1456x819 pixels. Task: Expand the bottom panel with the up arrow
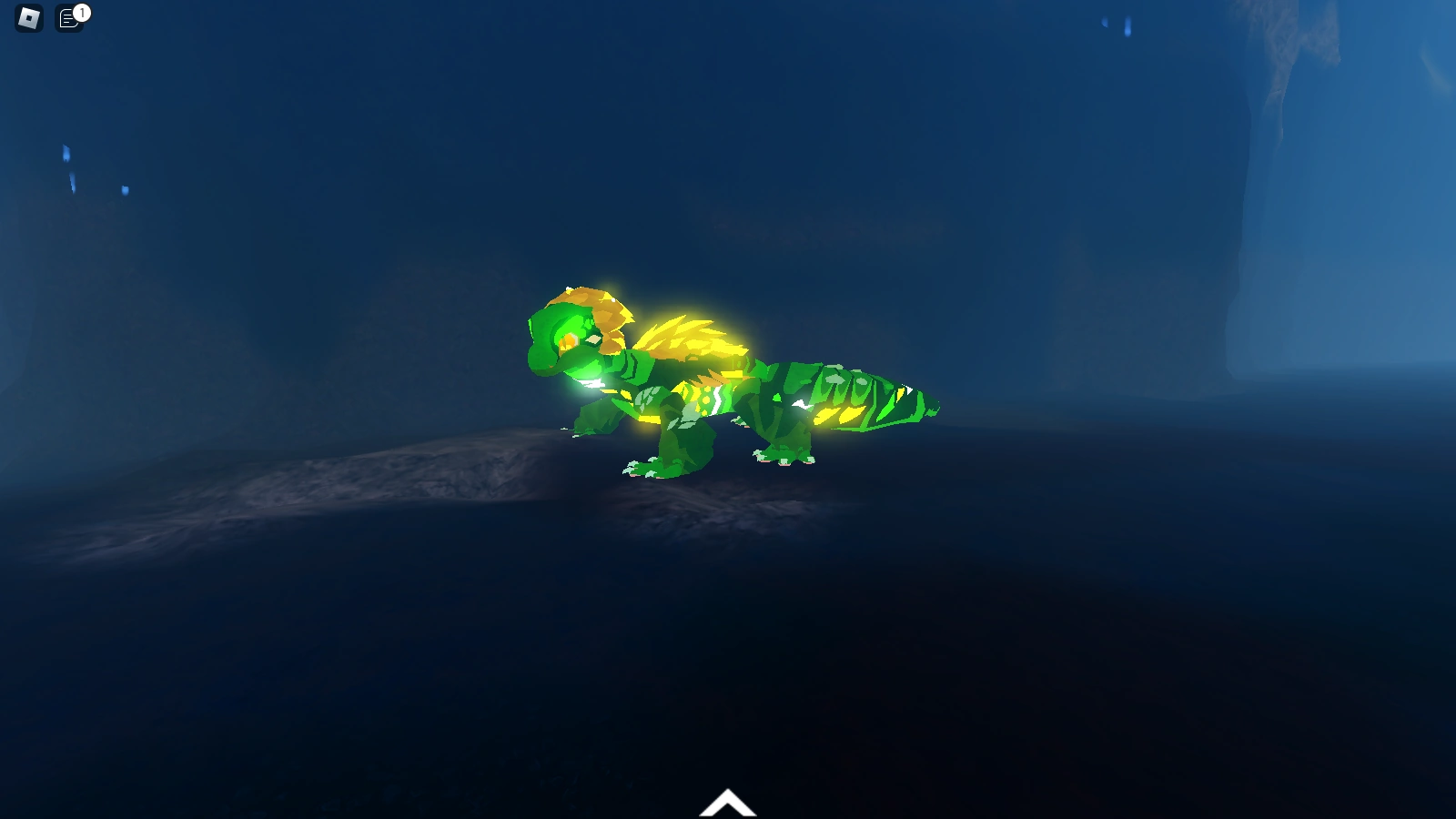[727, 804]
